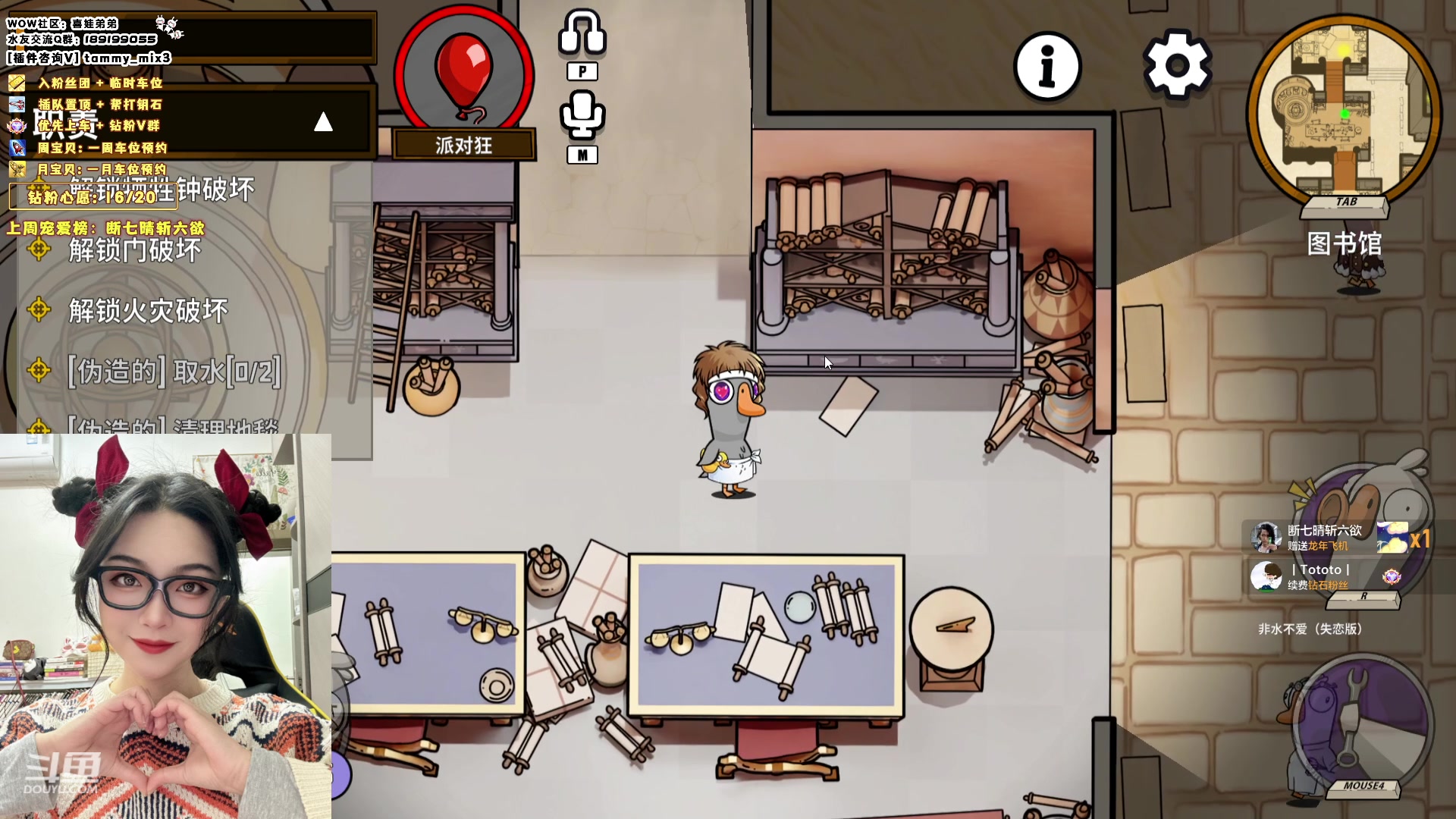Open the settings gear

pos(1177,65)
